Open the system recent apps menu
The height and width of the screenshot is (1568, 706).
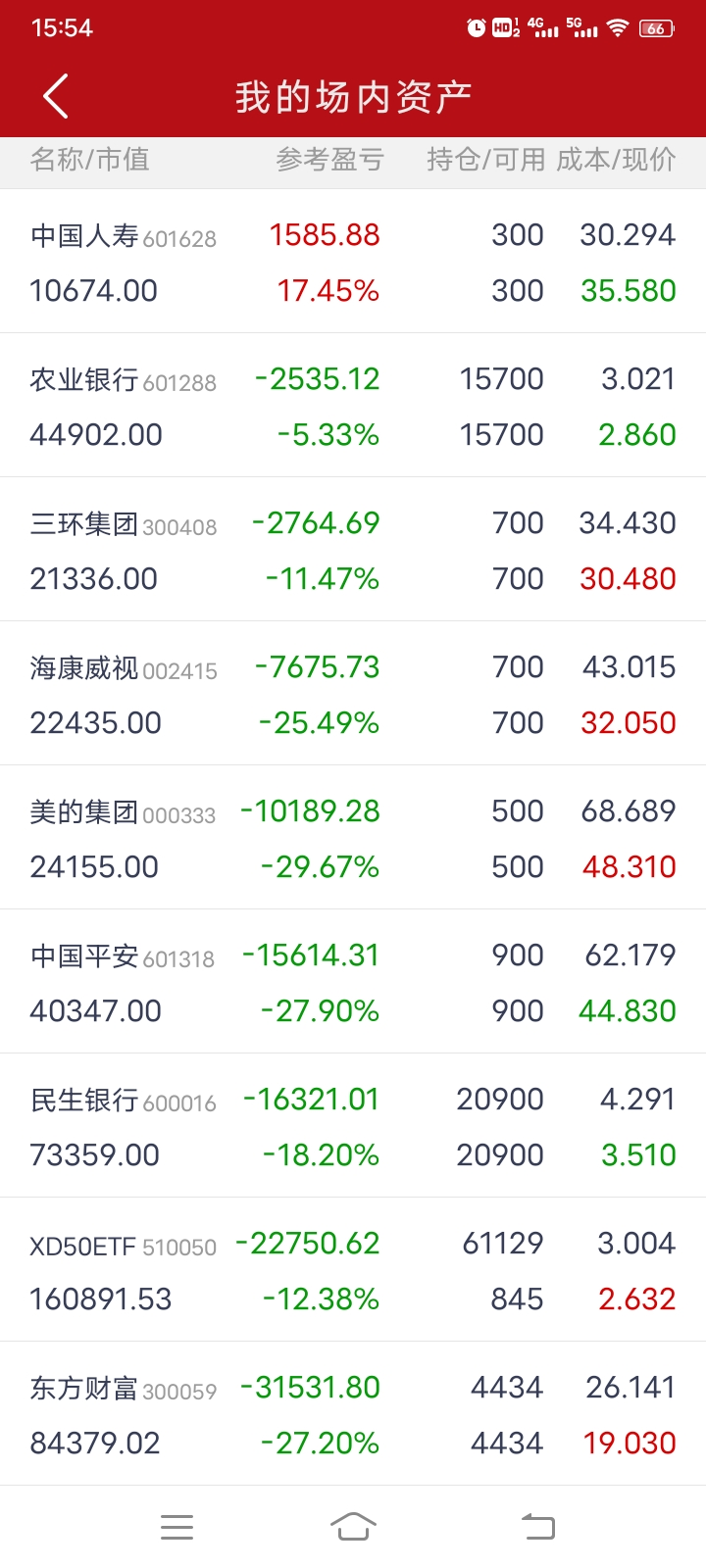coord(176,1526)
